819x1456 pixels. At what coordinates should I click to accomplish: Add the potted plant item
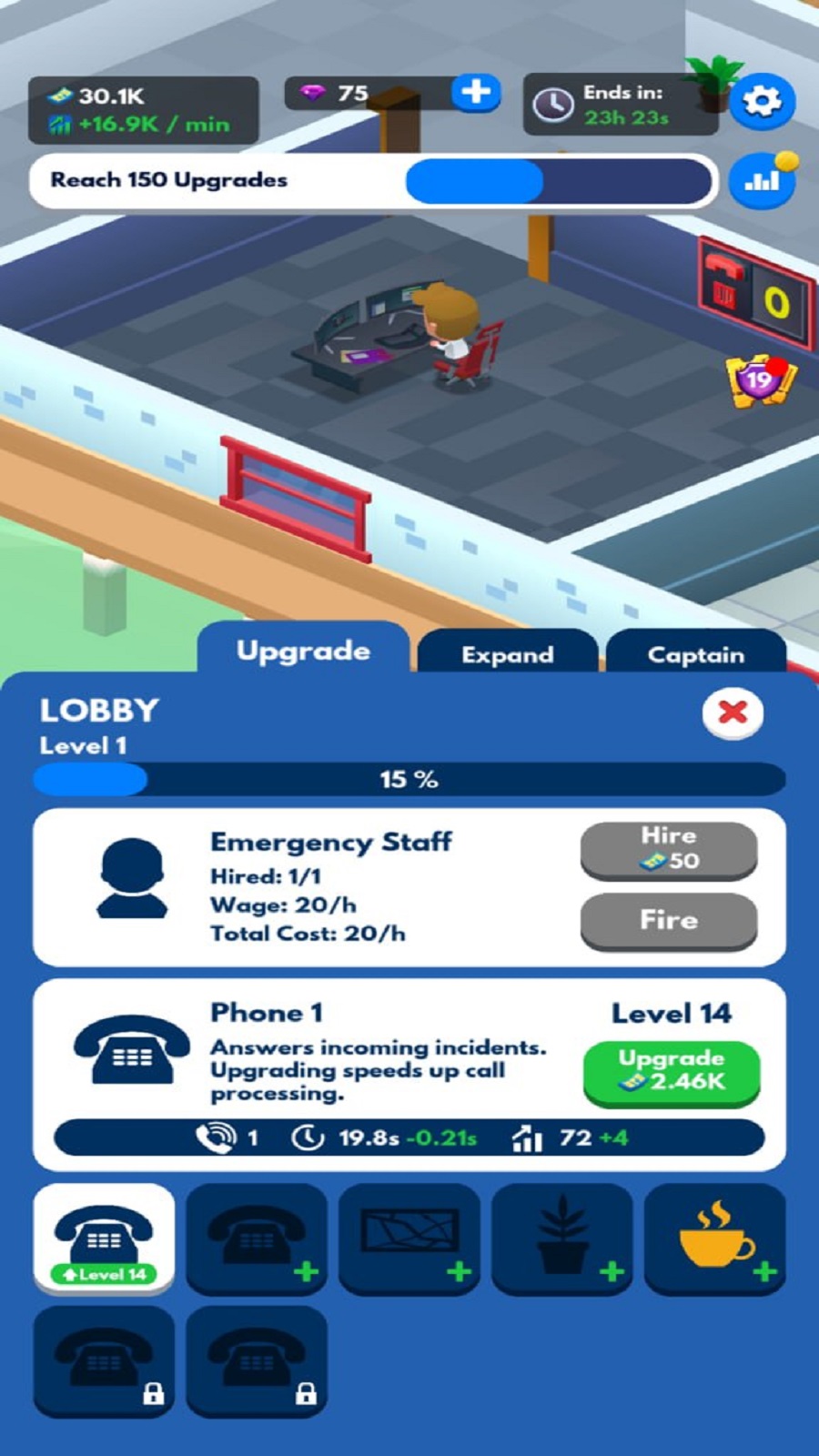tap(562, 1238)
